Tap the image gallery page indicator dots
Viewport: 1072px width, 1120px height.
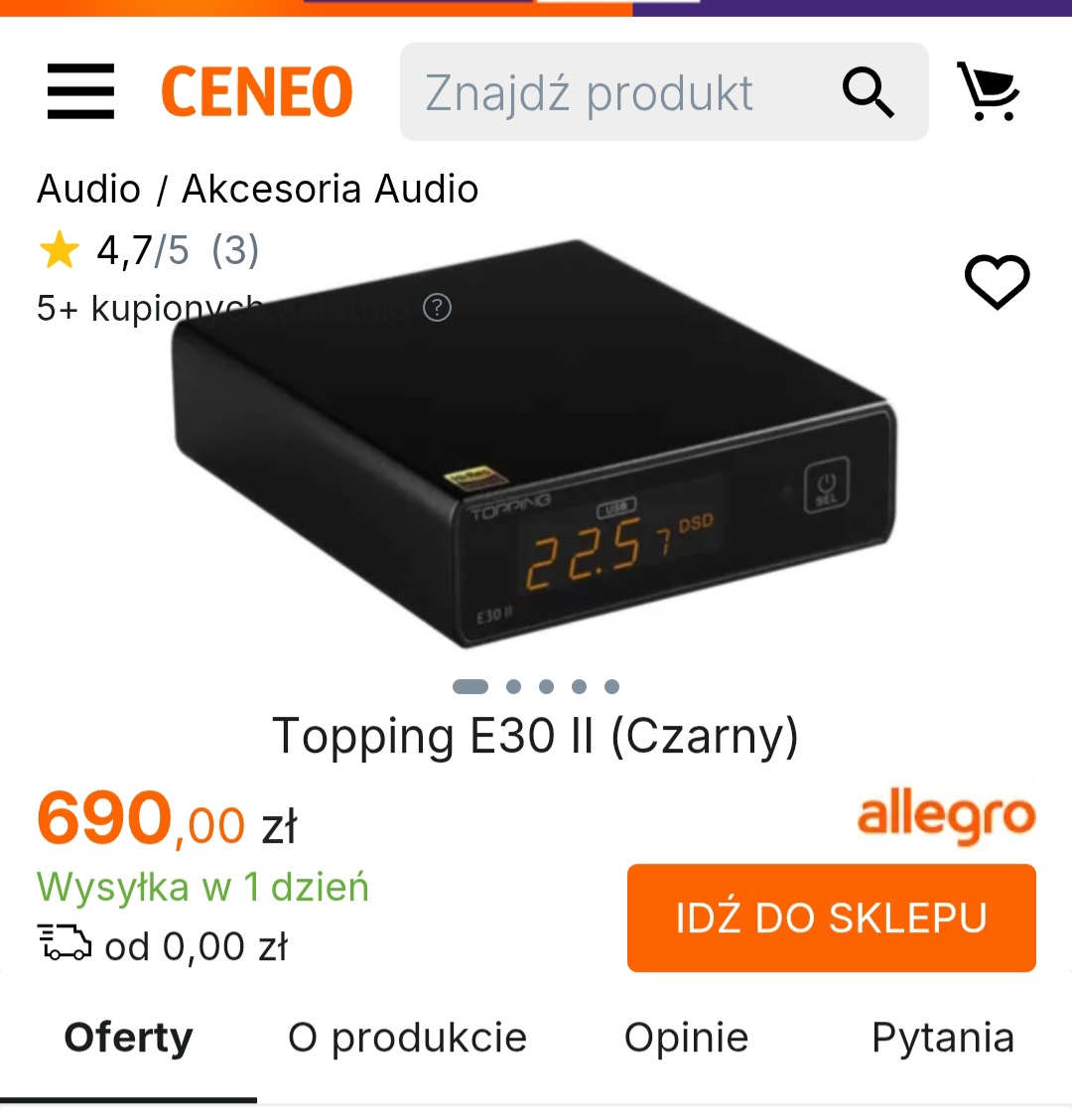tap(536, 686)
